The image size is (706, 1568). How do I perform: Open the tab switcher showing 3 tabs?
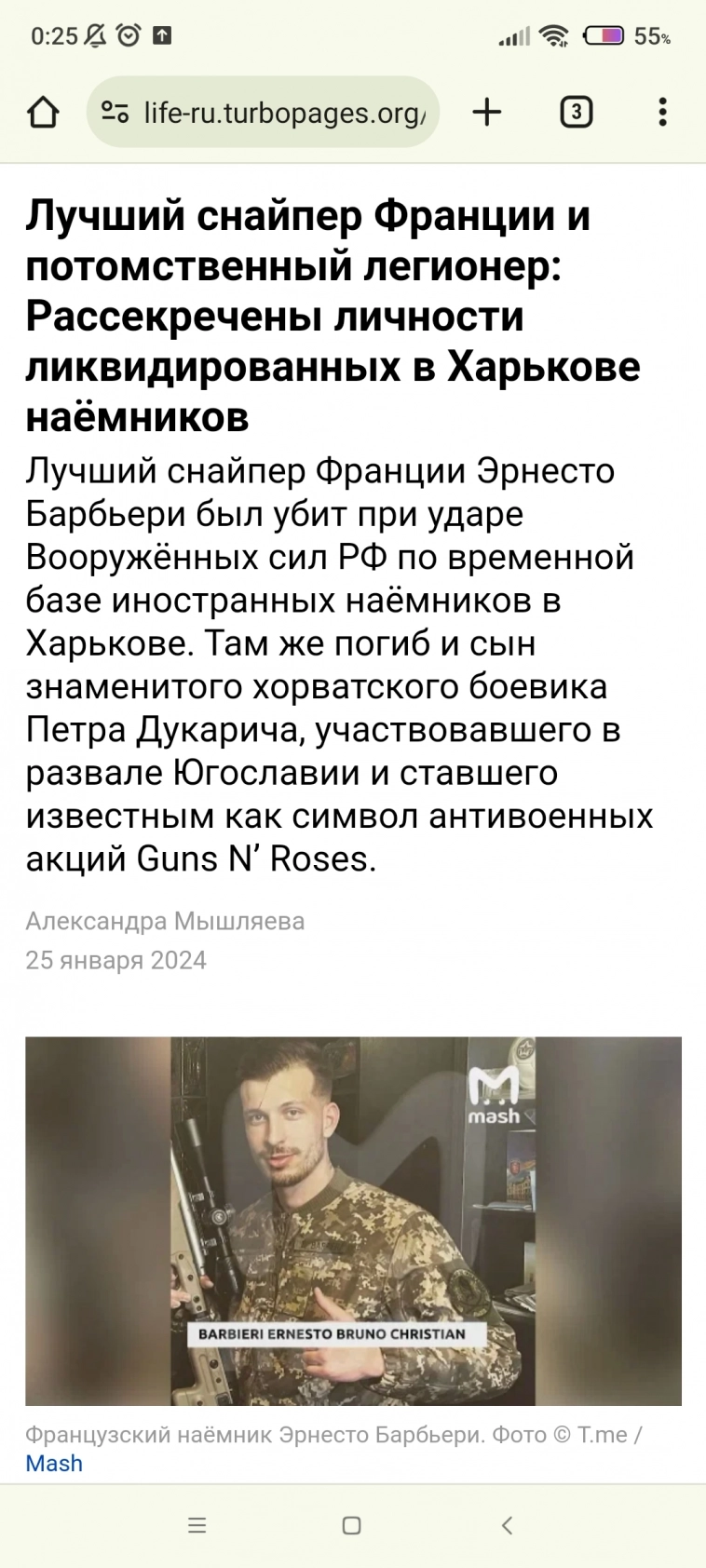click(576, 113)
